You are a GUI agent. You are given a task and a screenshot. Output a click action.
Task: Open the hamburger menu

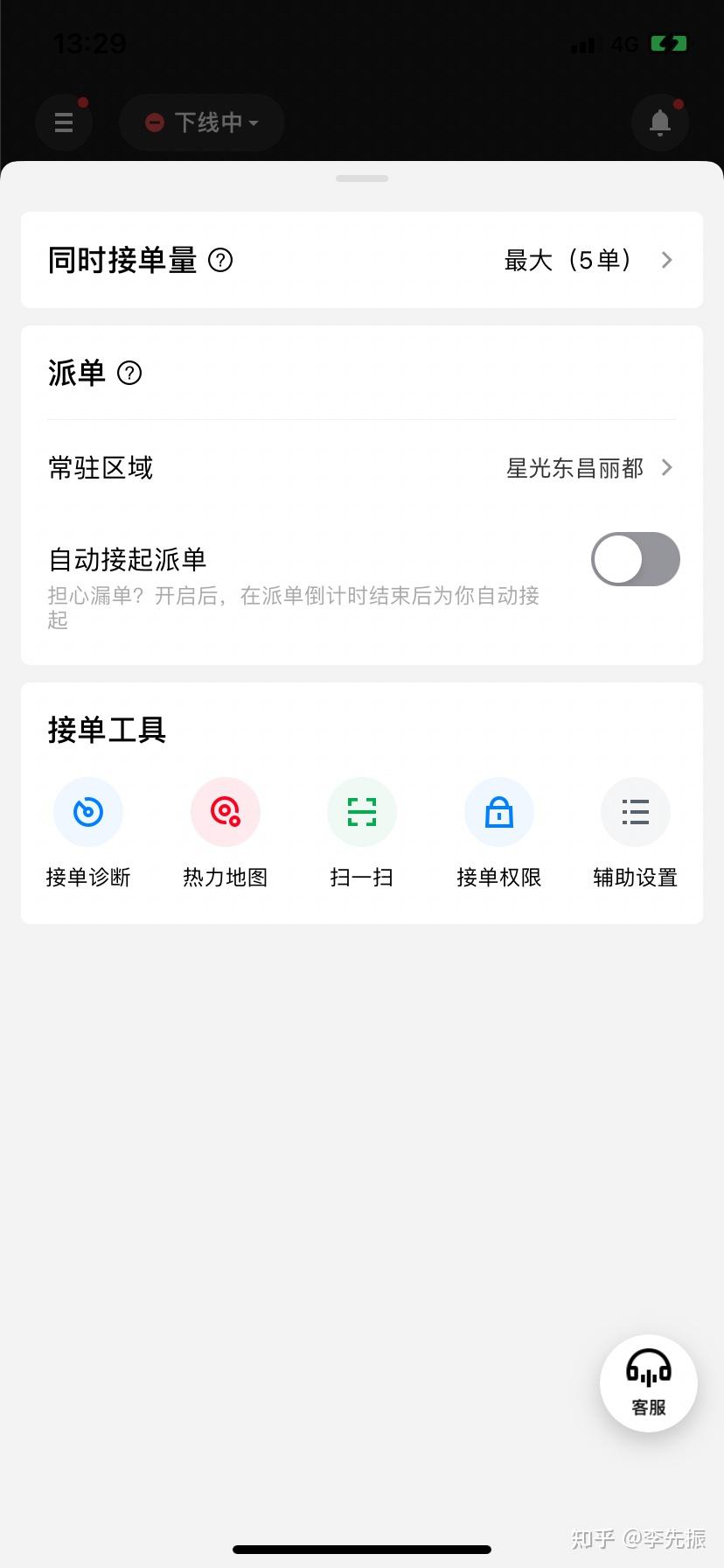click(x=64, y=122)
